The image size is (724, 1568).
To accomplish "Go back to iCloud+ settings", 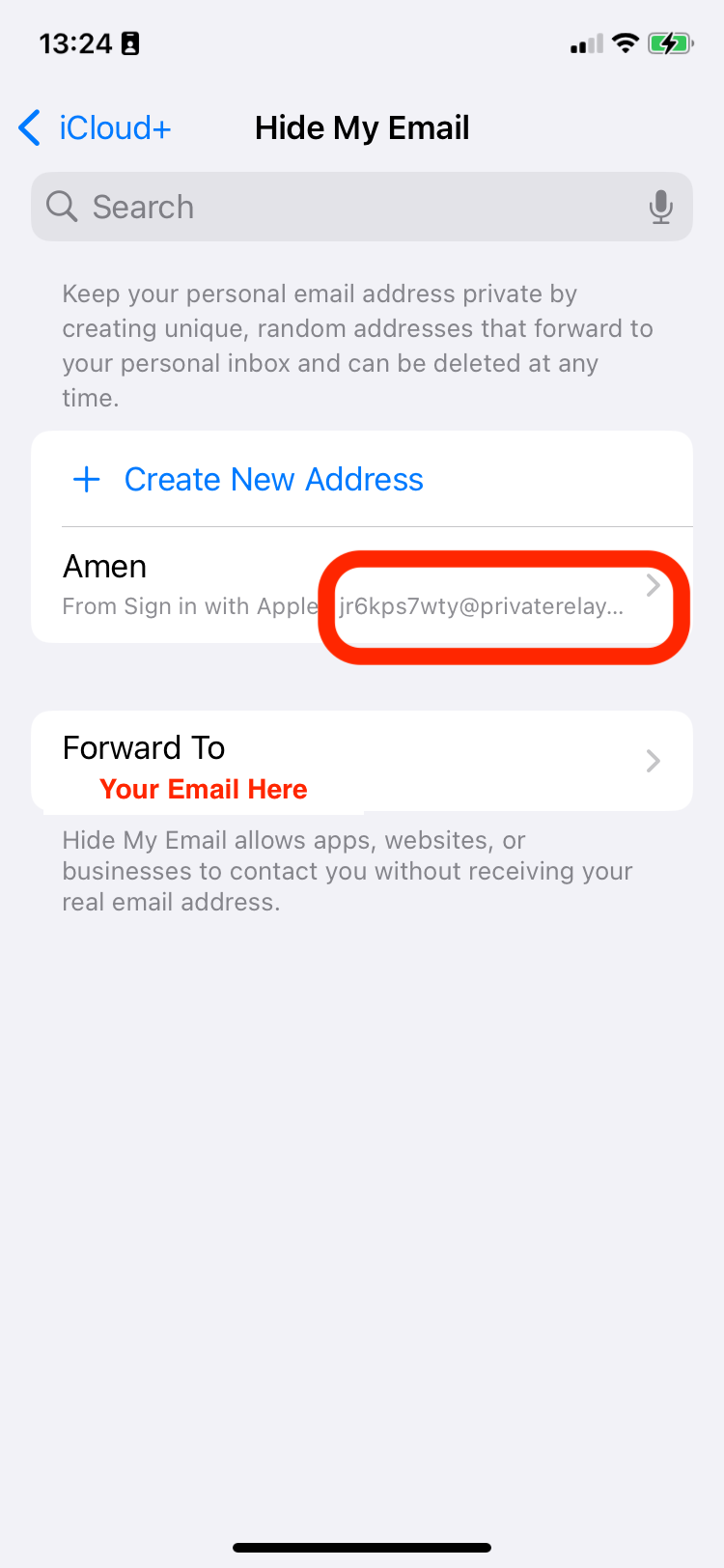I will coord(95,127).
